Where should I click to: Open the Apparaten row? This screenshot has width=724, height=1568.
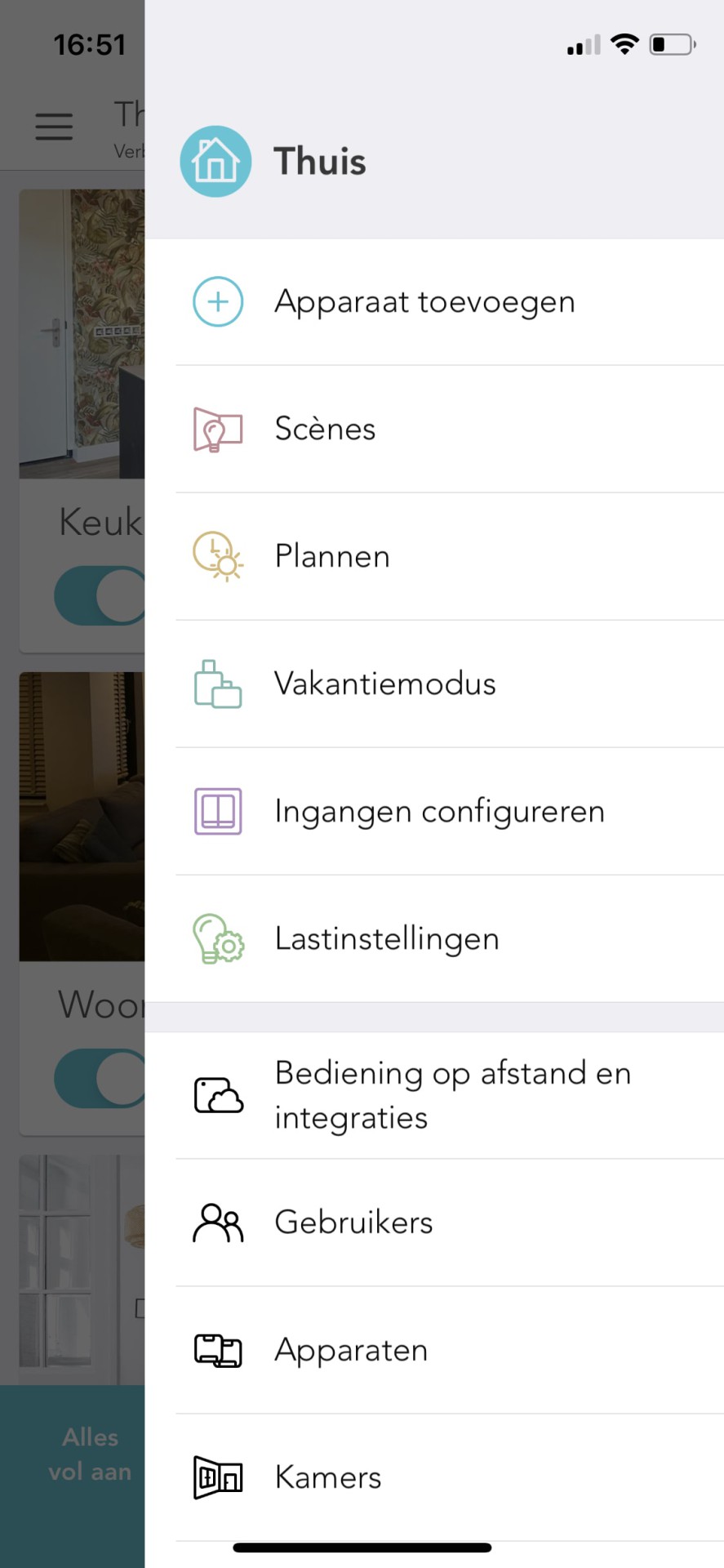tap(434, 1350)
